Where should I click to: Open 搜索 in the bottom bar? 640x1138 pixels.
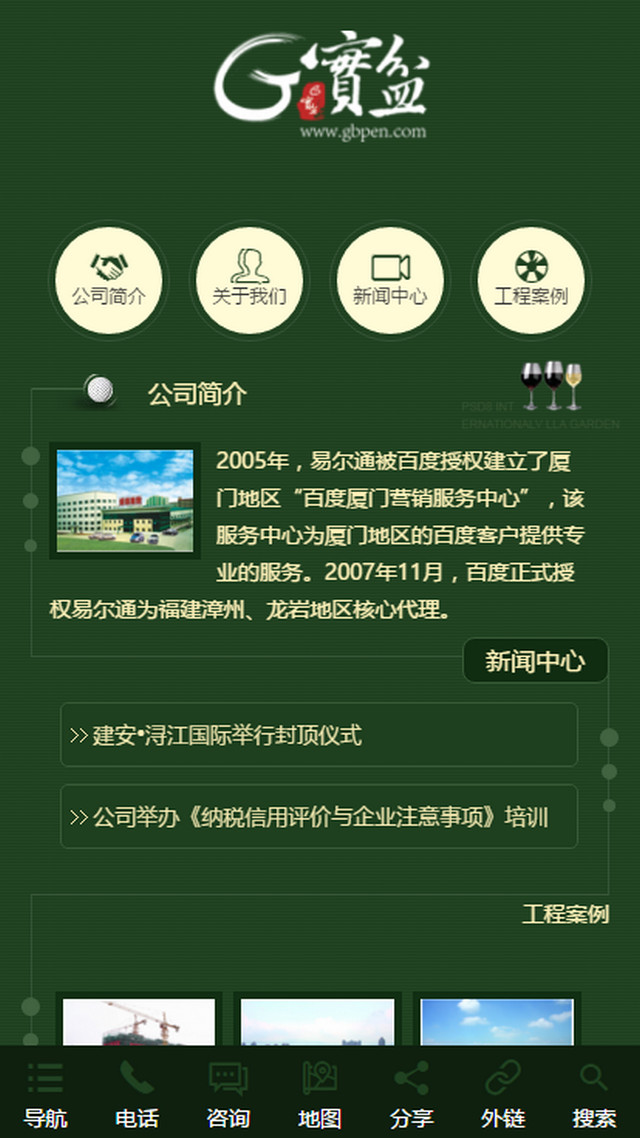click(x=594, y=1093)
